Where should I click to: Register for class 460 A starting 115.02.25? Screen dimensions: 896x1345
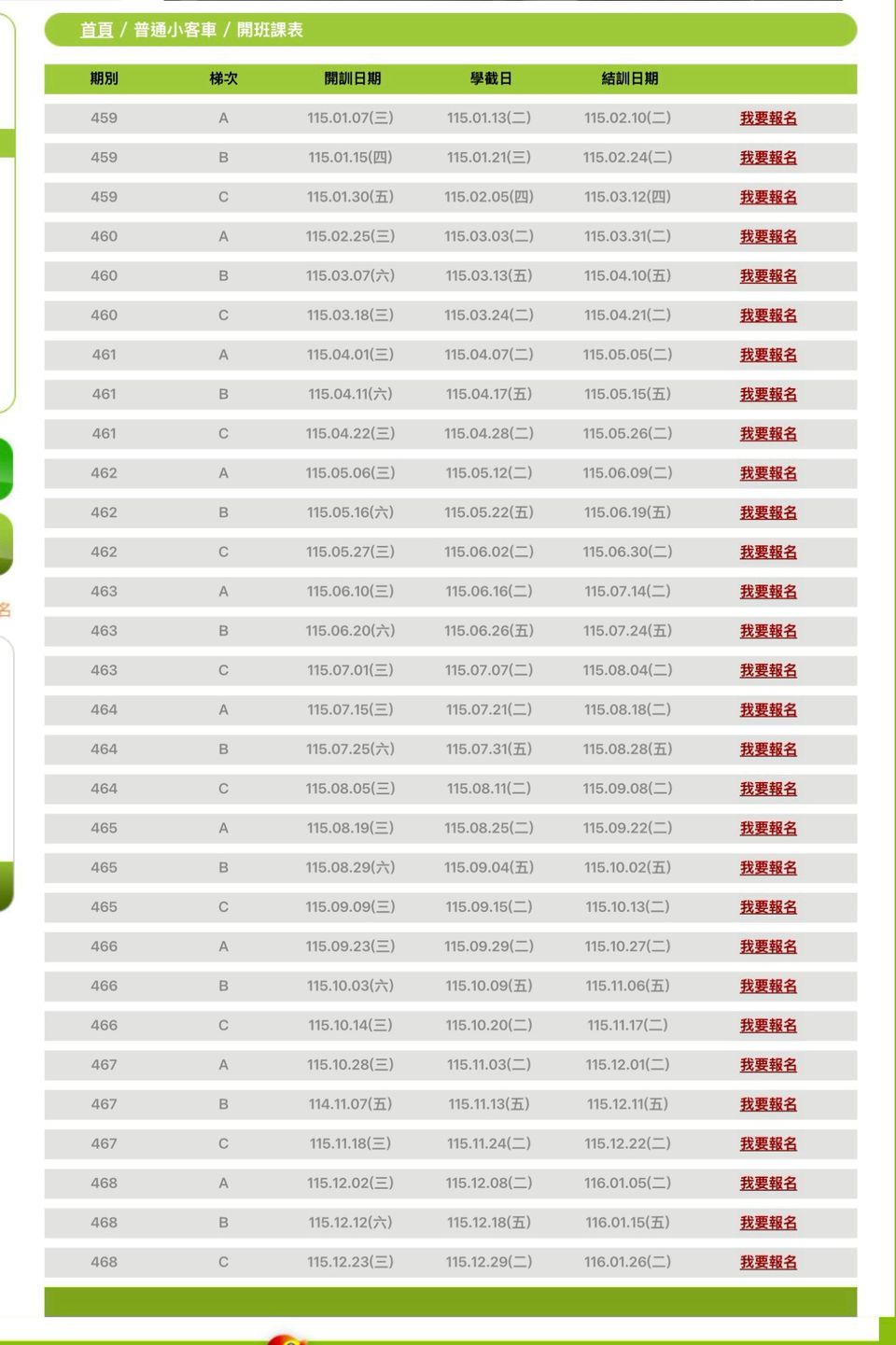[768, 237]
